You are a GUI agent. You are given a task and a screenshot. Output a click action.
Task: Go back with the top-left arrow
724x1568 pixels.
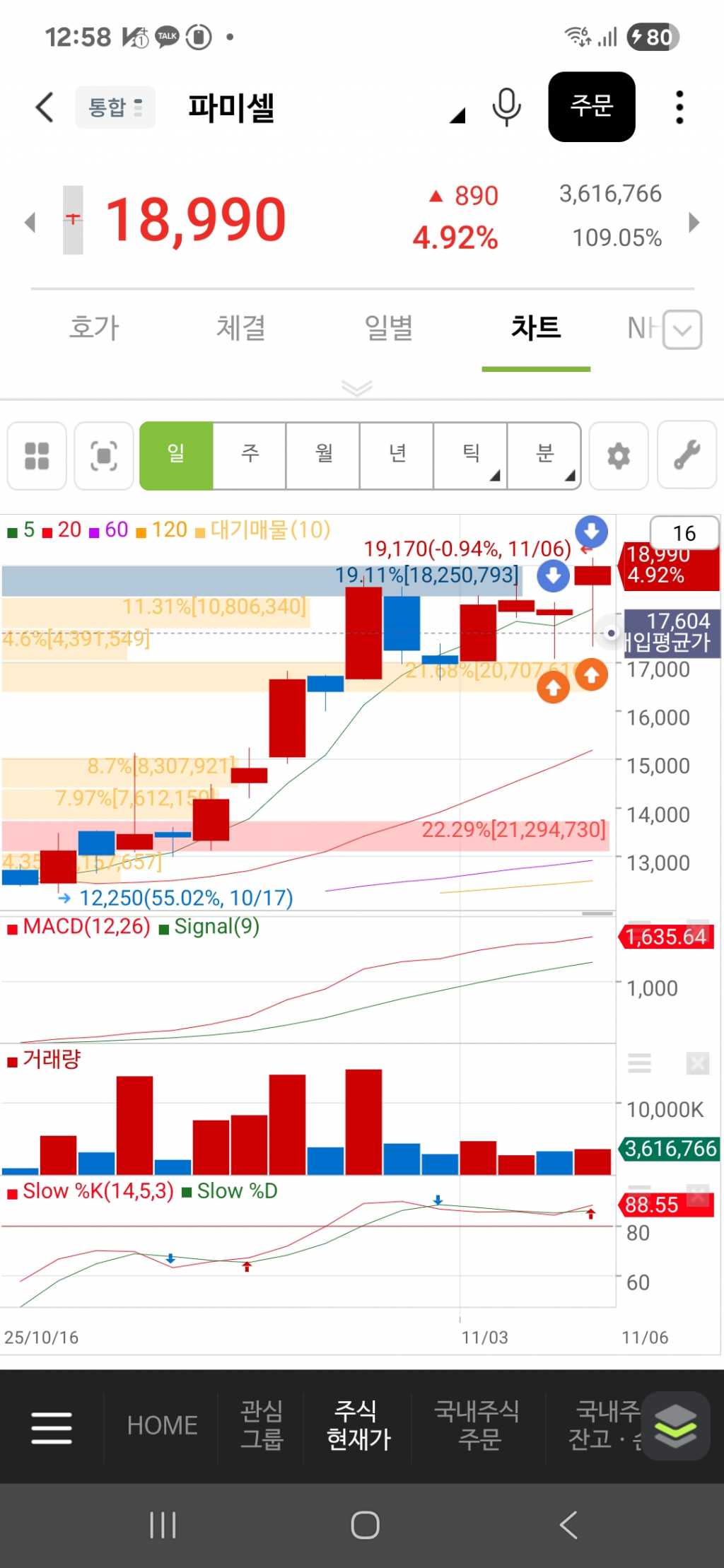pos(45,107)
